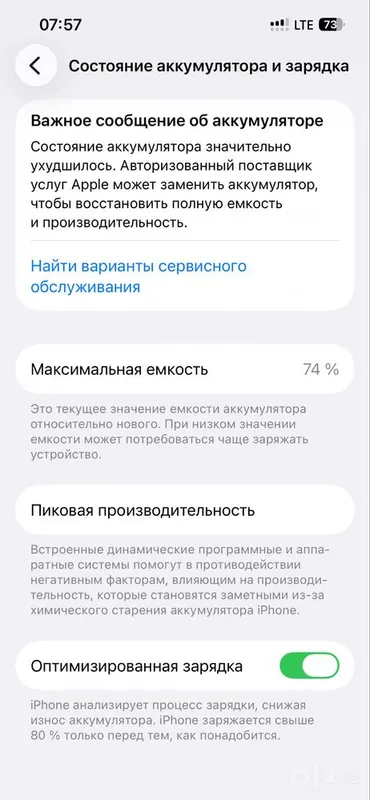The image size is (370, 800).
Task: Open the Пиковая производительность row
Action: 185,510
